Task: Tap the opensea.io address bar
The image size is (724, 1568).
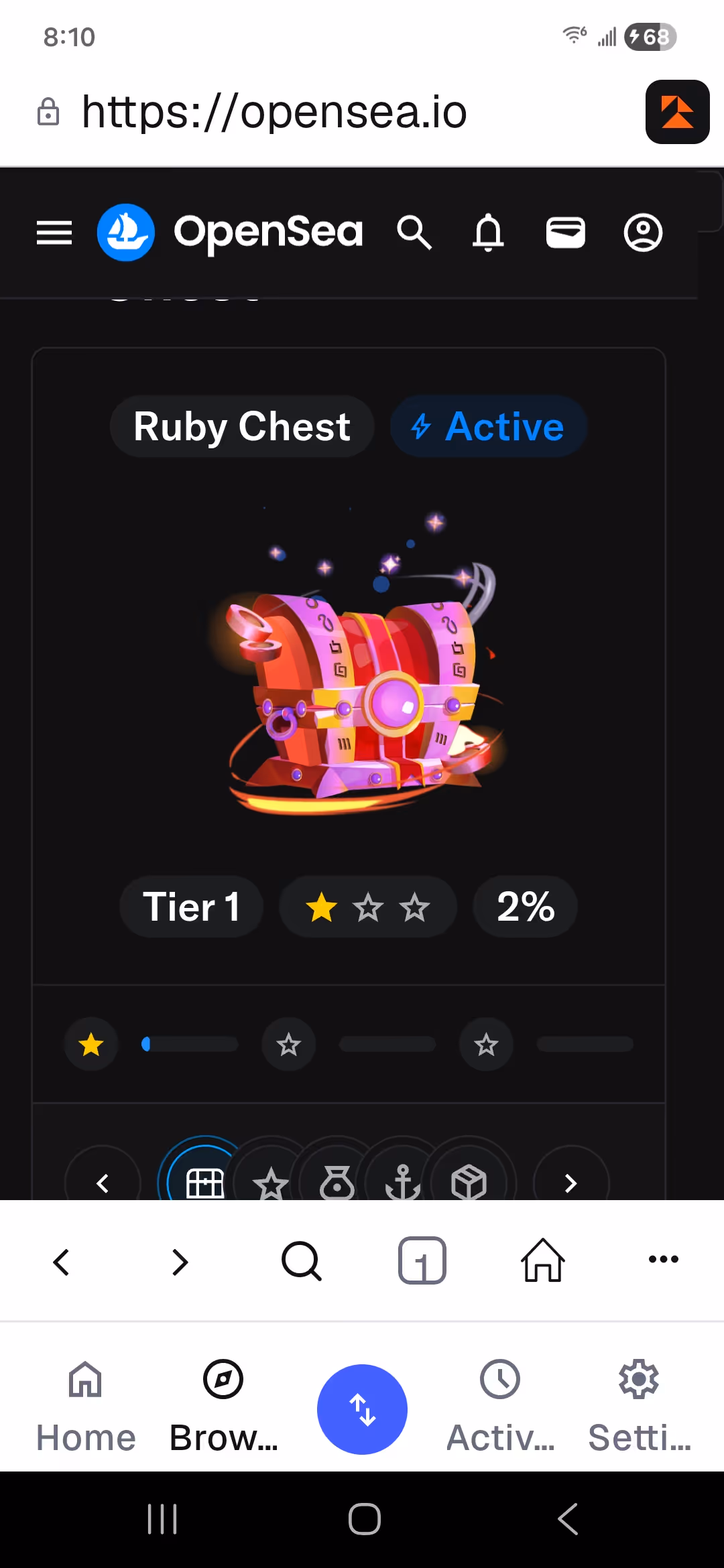Action: (274, 112)
